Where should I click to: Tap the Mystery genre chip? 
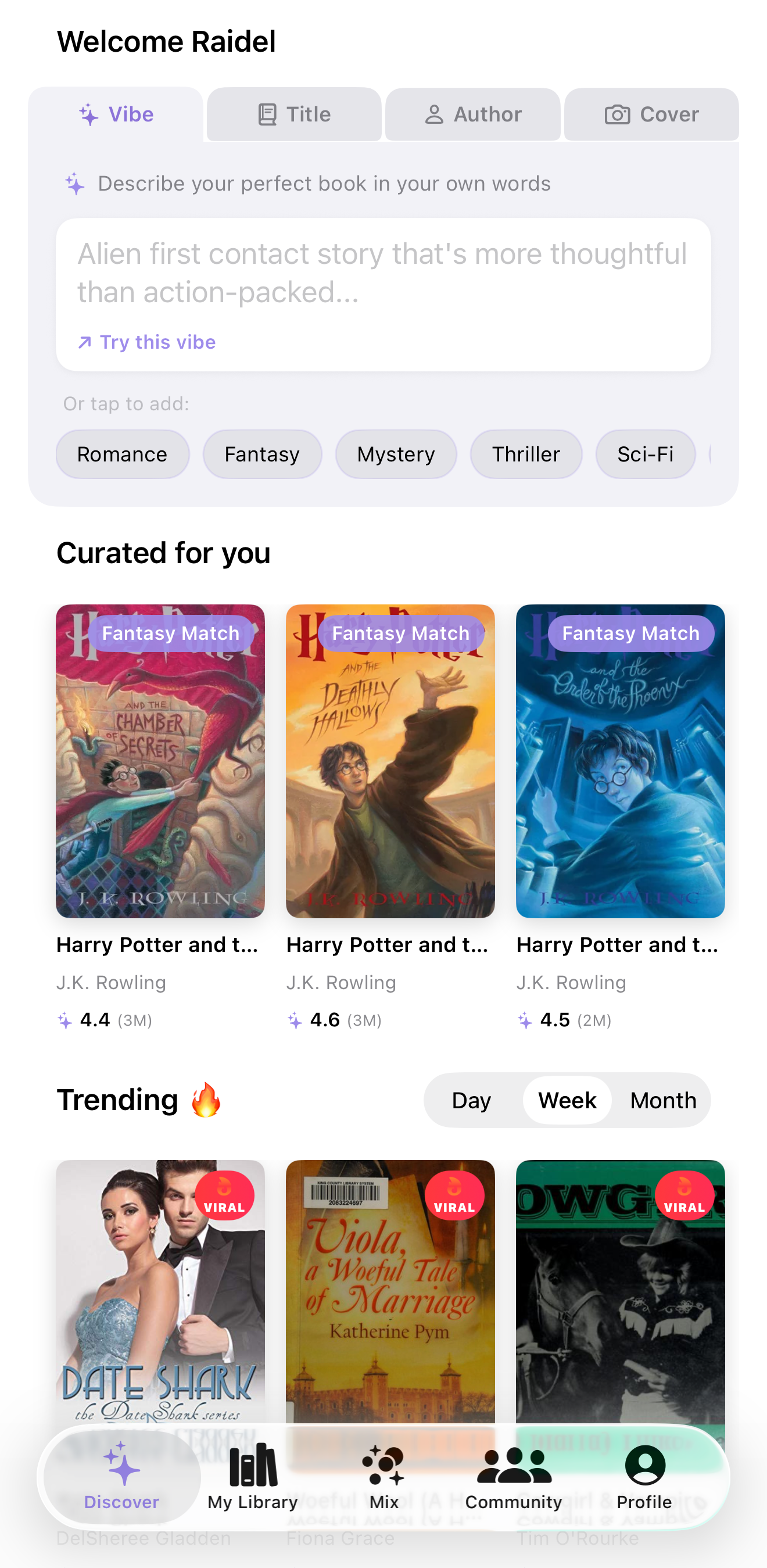(396, 453)
